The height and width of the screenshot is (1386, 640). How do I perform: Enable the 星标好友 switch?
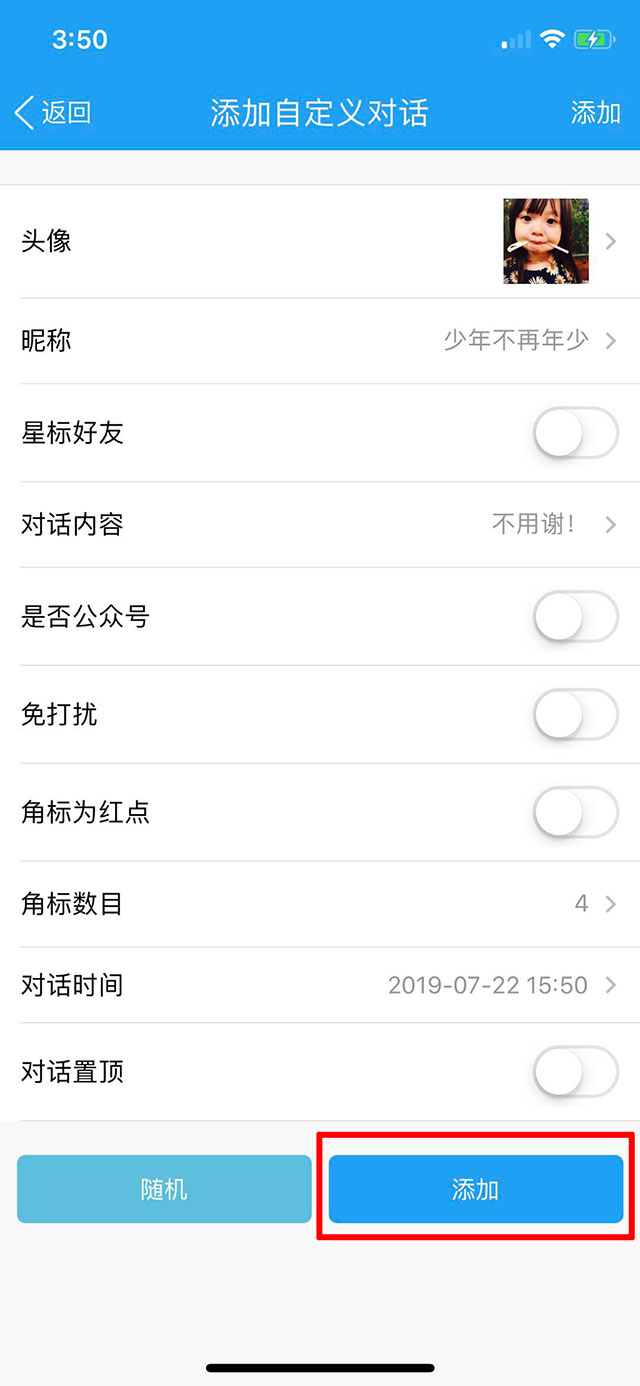point(575,433)
